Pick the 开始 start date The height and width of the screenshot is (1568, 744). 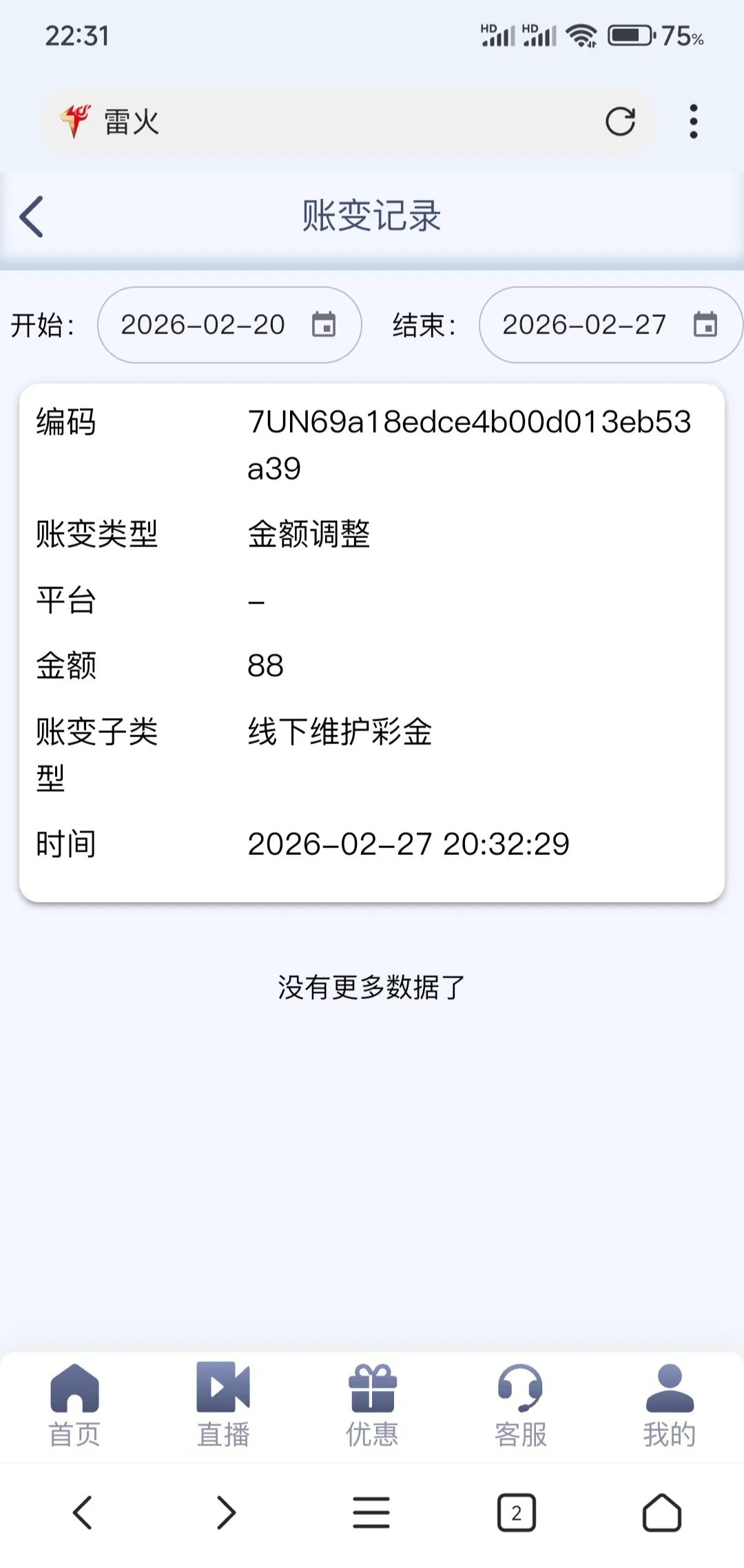pos(229,324)
